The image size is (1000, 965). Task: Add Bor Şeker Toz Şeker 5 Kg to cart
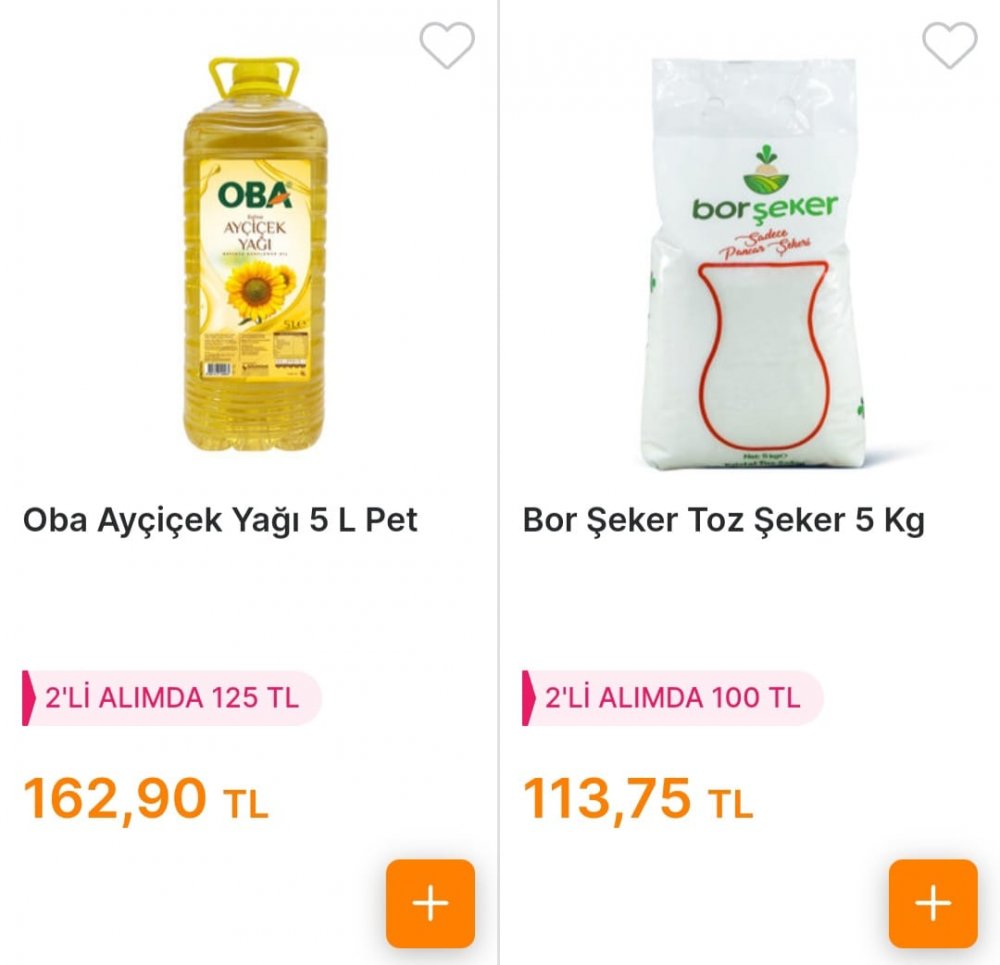pos(932,903)
